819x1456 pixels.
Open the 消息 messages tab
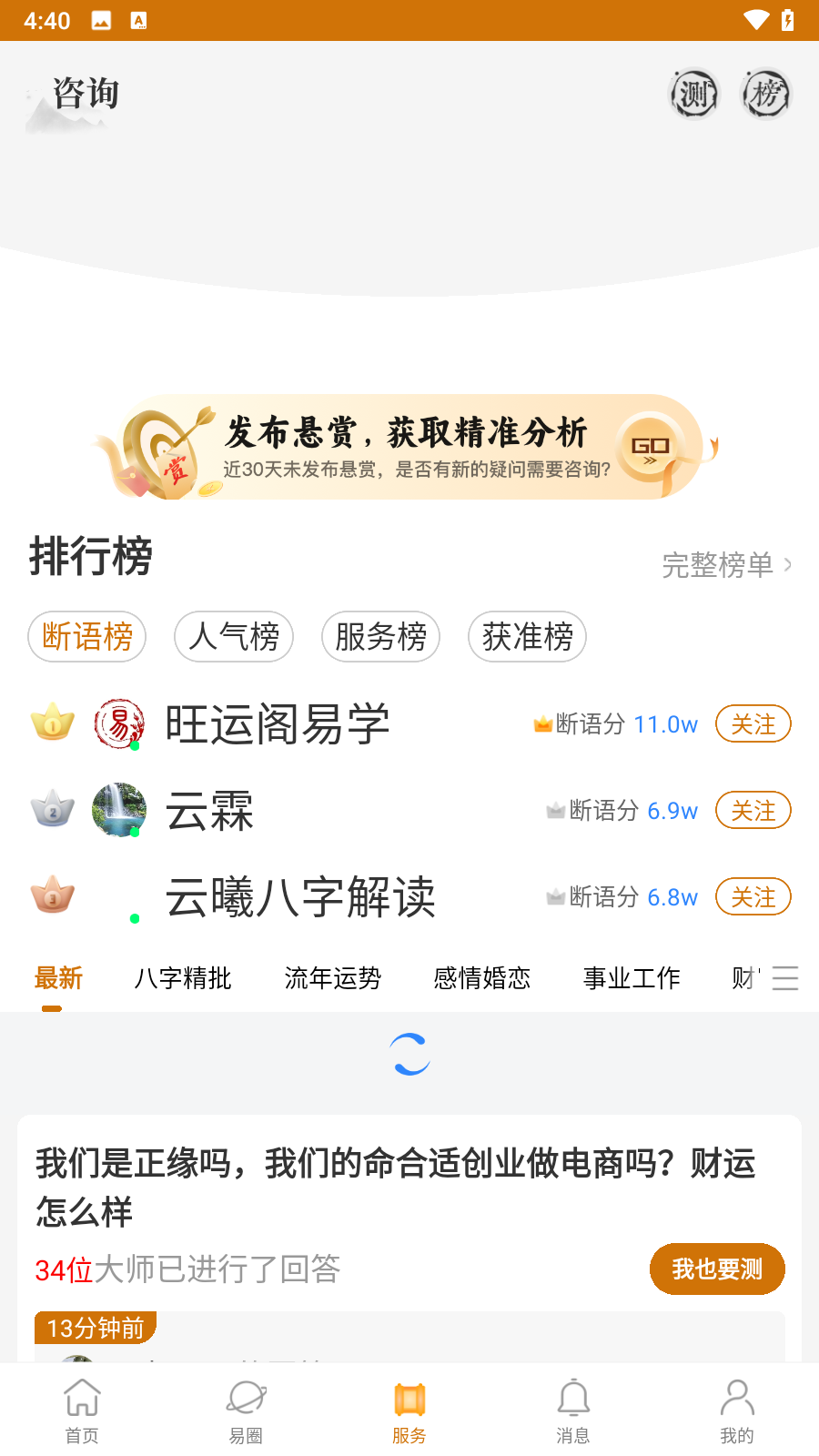573,1410
